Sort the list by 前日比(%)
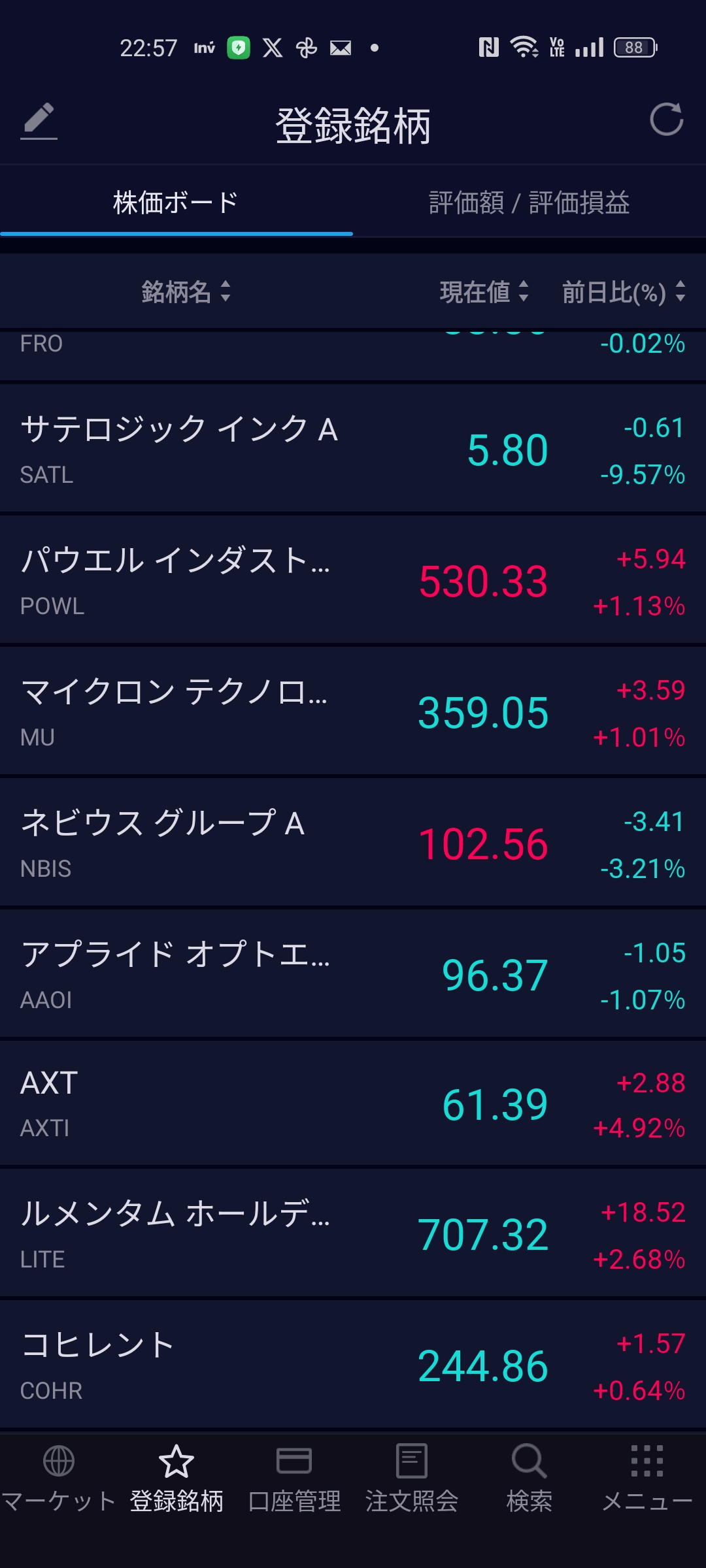Screen dimensions: 706x1568 coord(623,291)
